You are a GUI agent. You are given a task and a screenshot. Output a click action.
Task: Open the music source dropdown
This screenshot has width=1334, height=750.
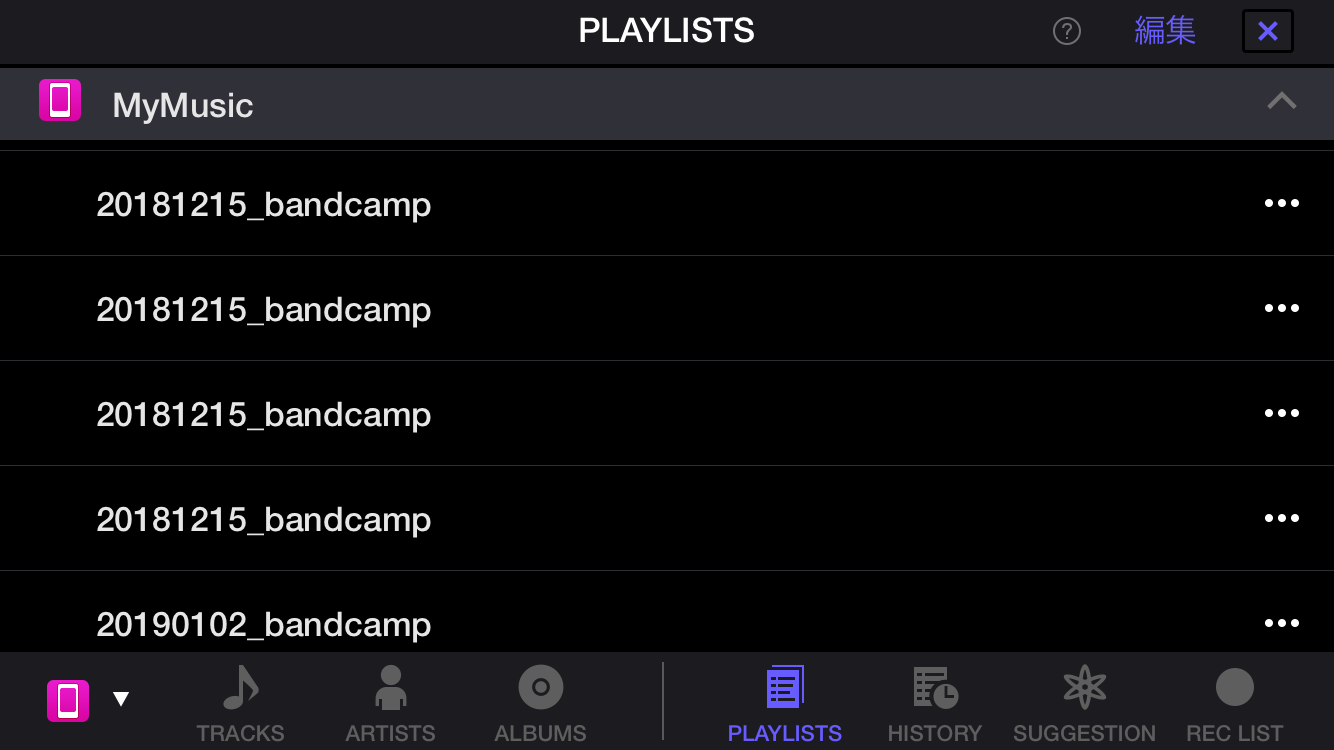[88, 700]
